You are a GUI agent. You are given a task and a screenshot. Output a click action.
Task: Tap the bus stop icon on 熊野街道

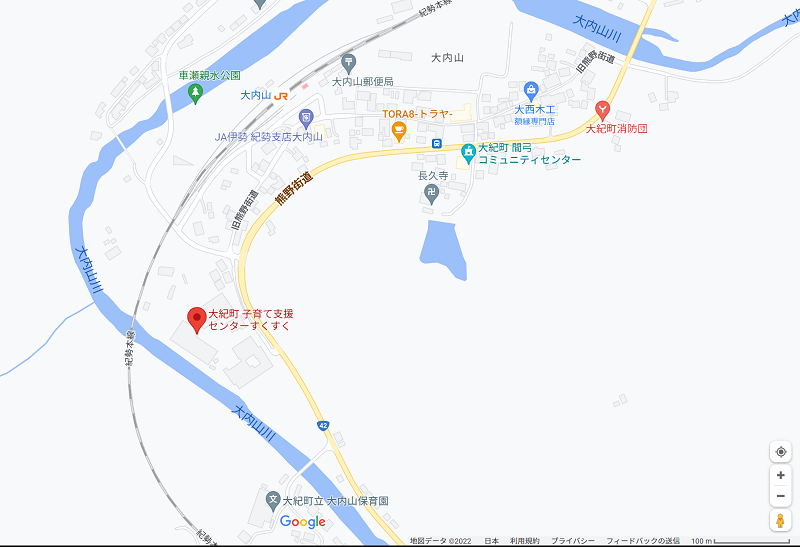click(437, 144)
